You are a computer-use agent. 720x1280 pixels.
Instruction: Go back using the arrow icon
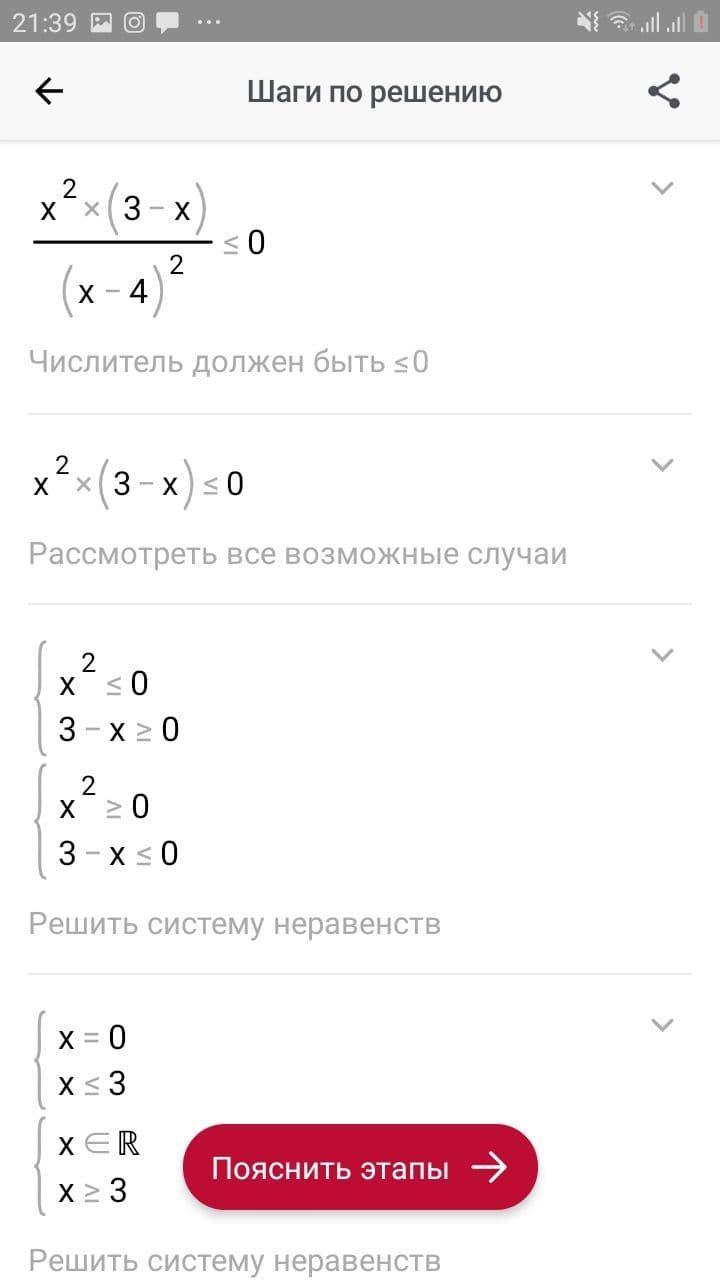click(x=49, y=92)
